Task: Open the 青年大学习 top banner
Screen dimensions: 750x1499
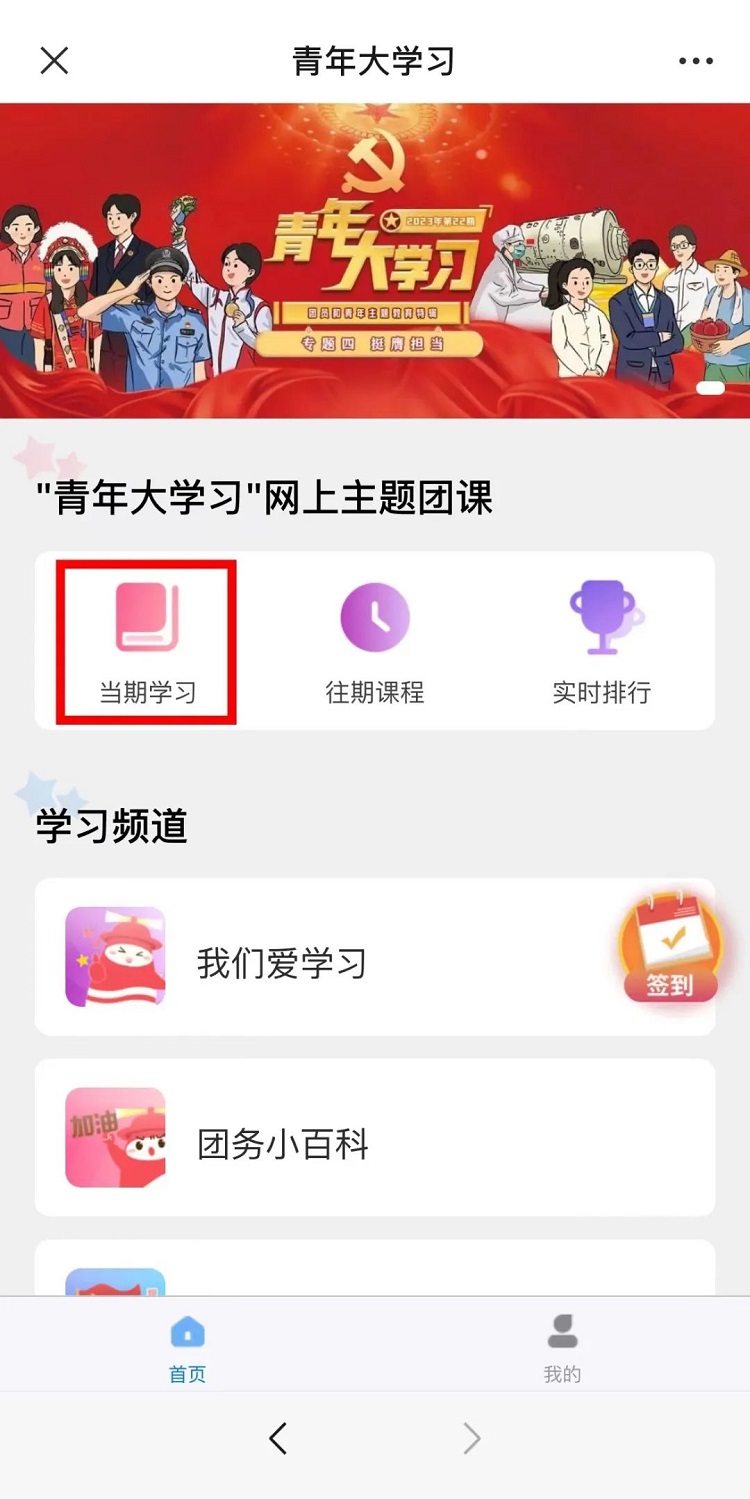Action: (x=375, y=260)
